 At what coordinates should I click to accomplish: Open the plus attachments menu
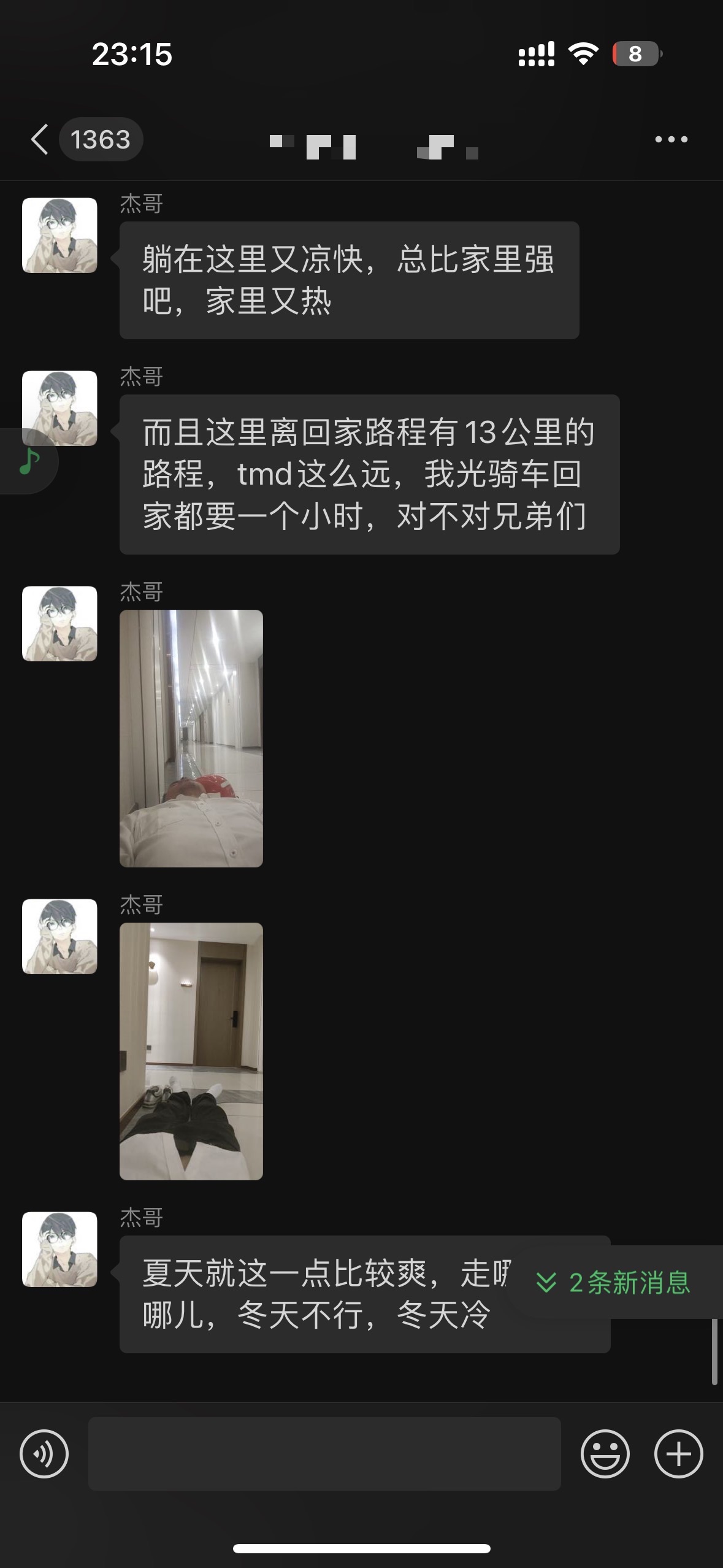tap(678, 1453)
